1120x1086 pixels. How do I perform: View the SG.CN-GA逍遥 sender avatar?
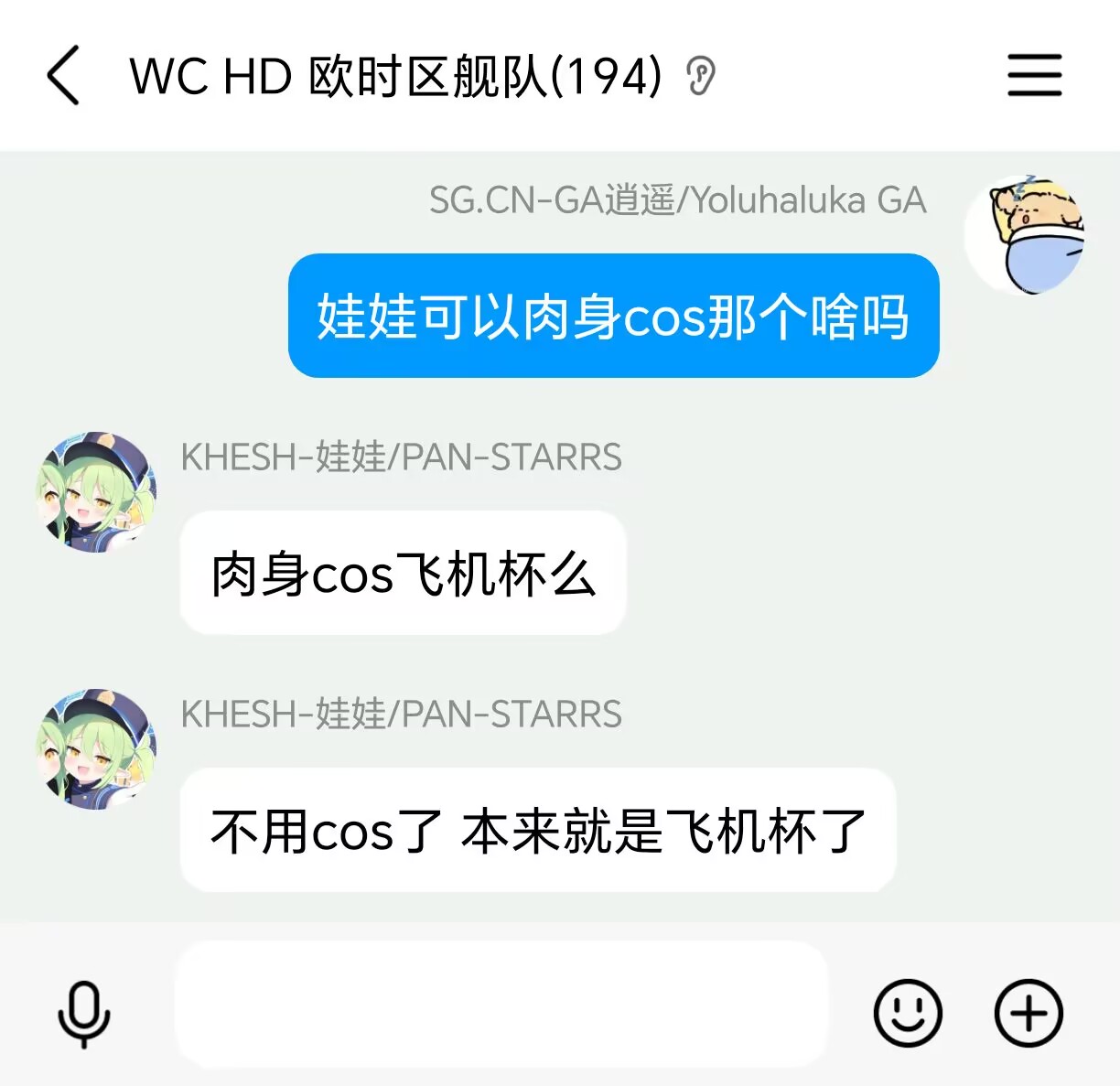click(1025, 235)
